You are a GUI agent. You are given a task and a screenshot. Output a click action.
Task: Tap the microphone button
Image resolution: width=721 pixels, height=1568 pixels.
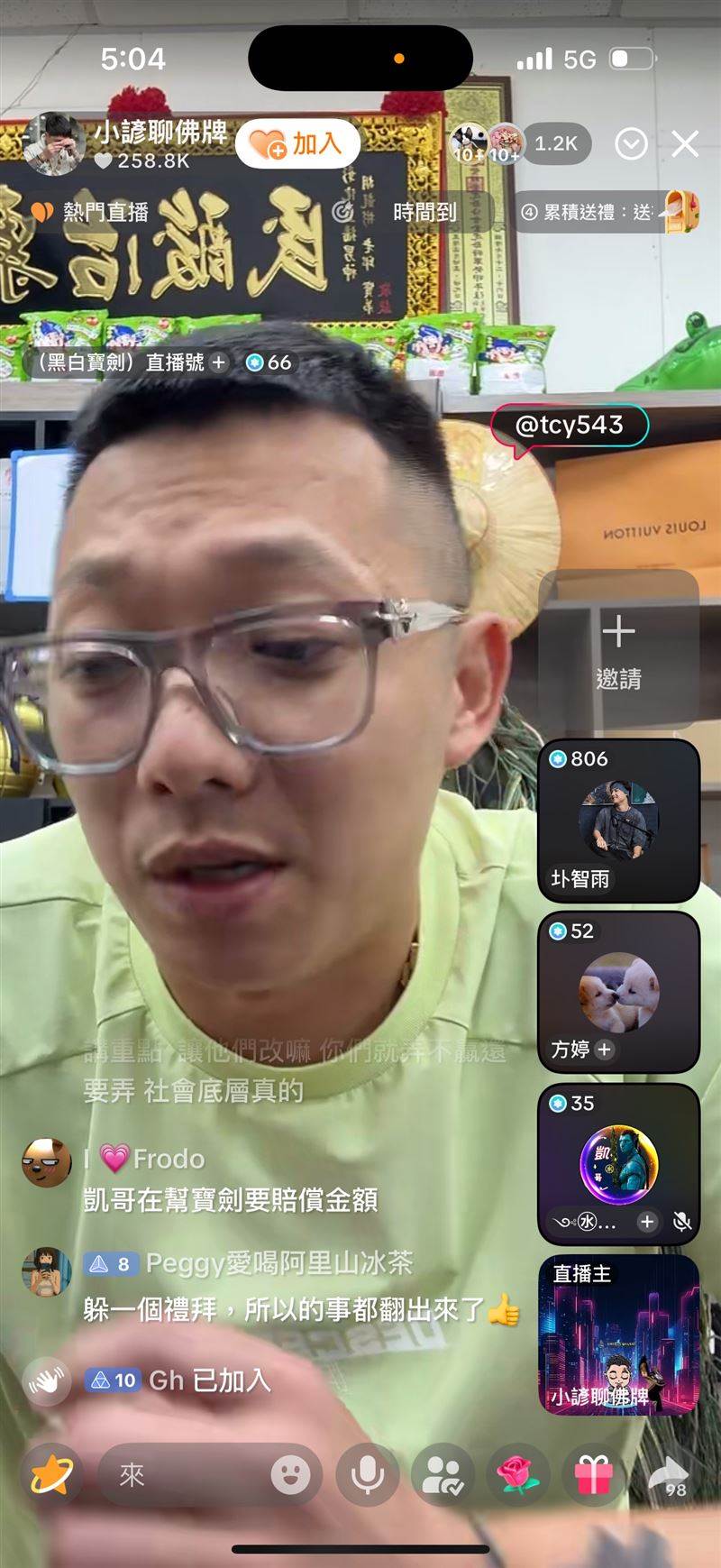click(367, 1475)
